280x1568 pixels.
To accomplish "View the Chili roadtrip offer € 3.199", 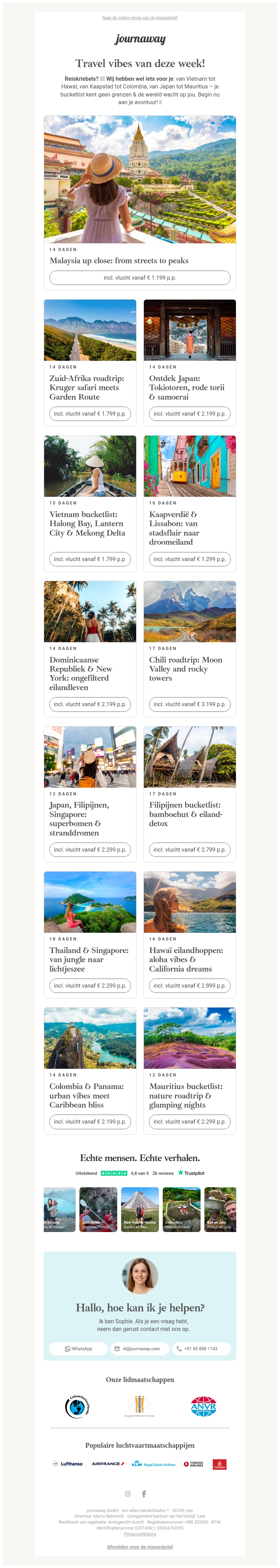I will point(189,704).
